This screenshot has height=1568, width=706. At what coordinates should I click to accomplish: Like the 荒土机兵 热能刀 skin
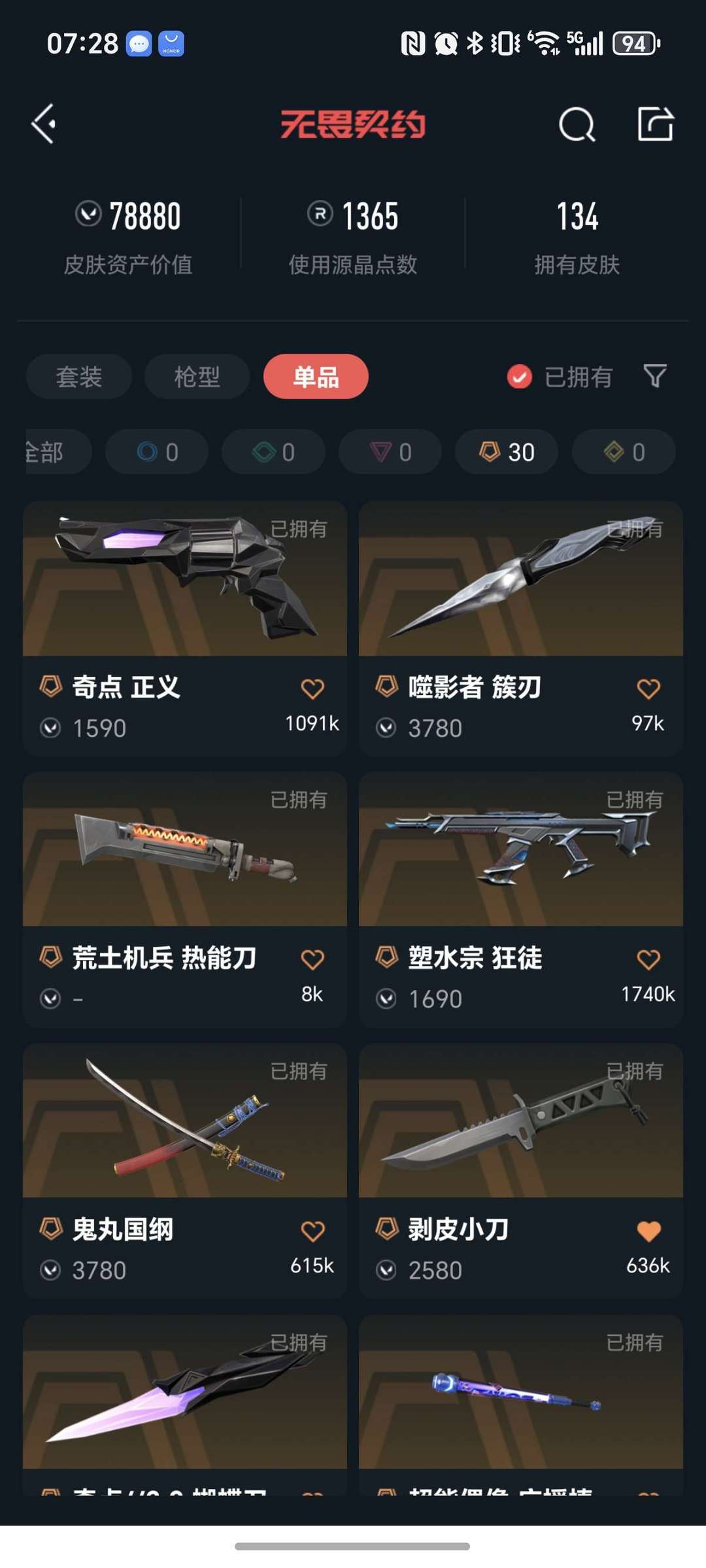click(312, 959)
